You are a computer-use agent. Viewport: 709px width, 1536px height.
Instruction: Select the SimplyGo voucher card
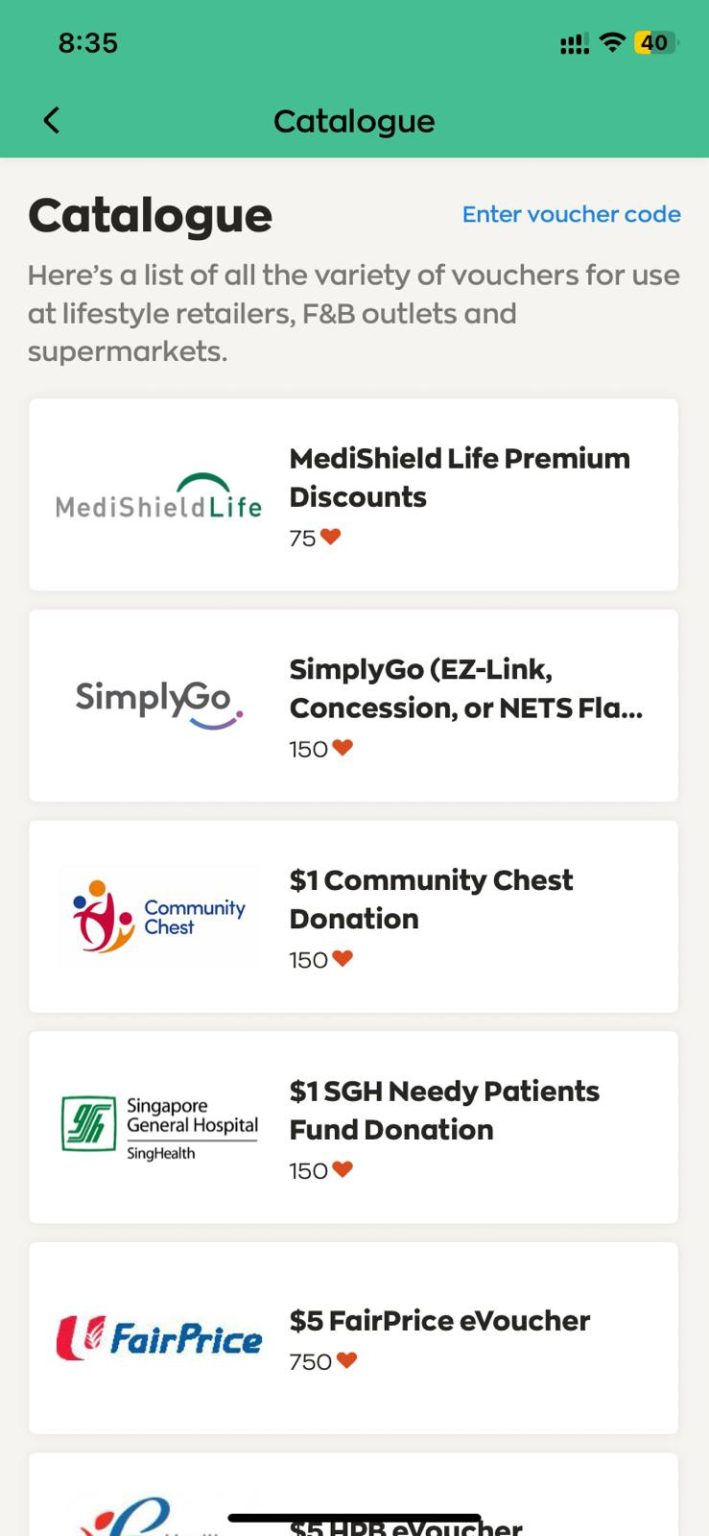[x=353, y=705]
